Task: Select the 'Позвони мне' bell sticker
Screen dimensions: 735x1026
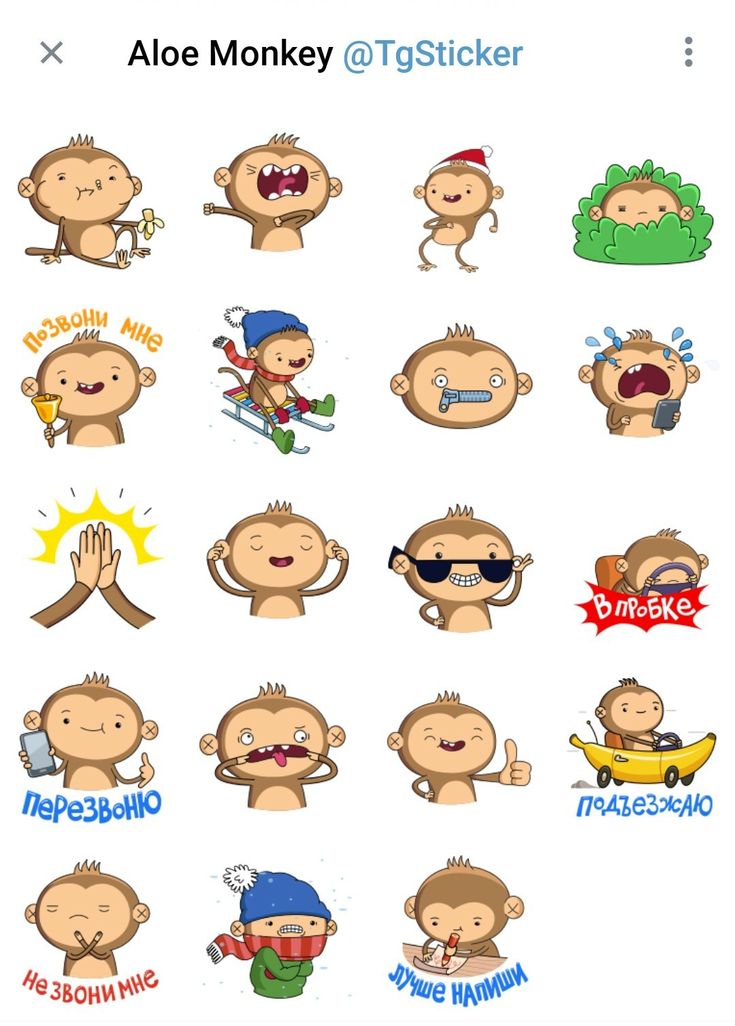Action: 90,378
